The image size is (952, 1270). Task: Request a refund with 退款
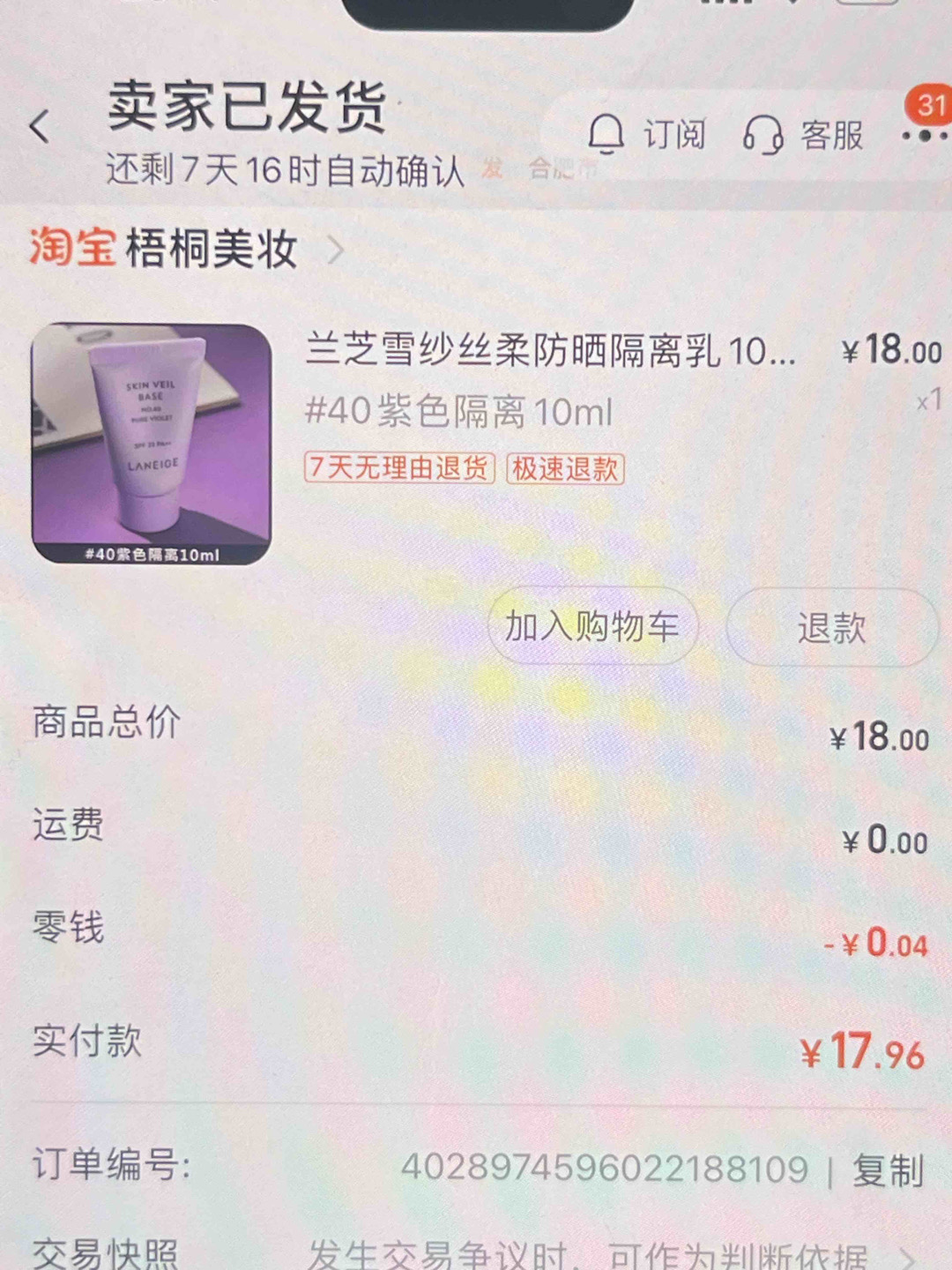click(x=830, y=628)
